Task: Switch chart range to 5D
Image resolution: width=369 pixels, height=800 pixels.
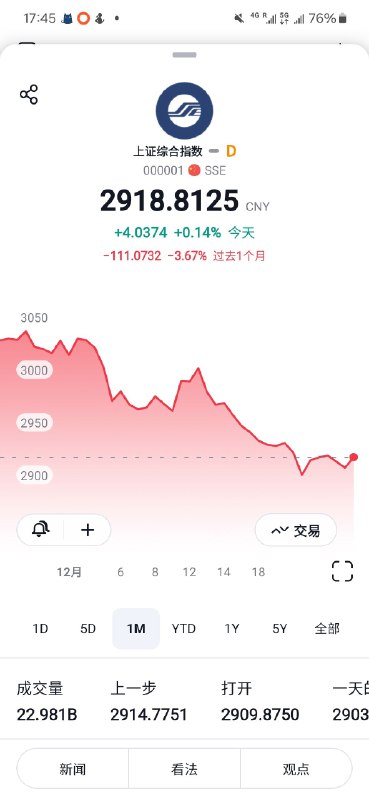Action: click(88, 629)
